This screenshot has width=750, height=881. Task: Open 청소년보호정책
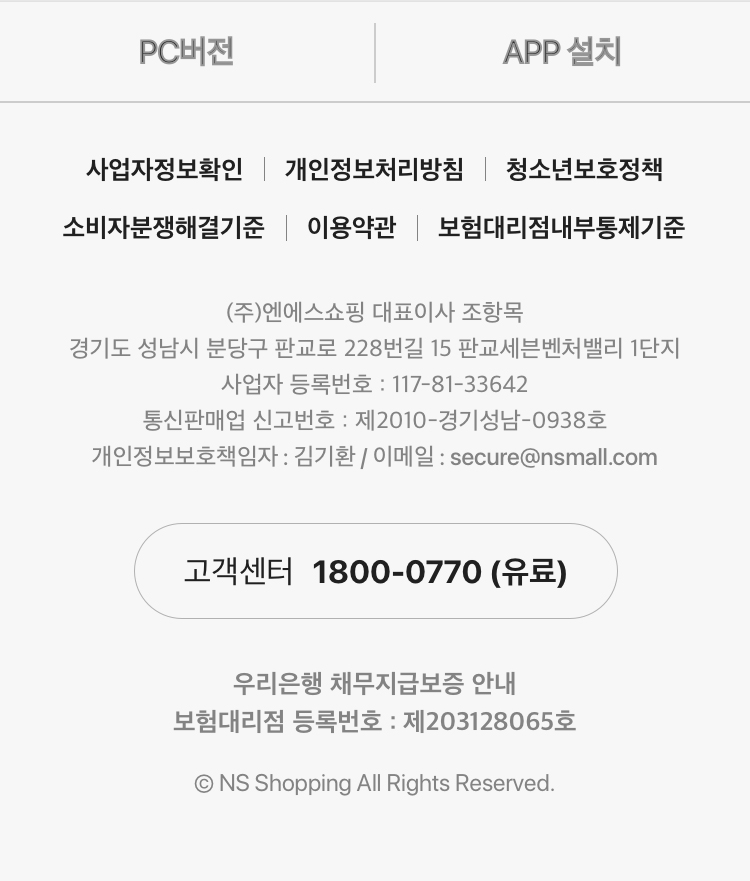click(x=584, y=170)
